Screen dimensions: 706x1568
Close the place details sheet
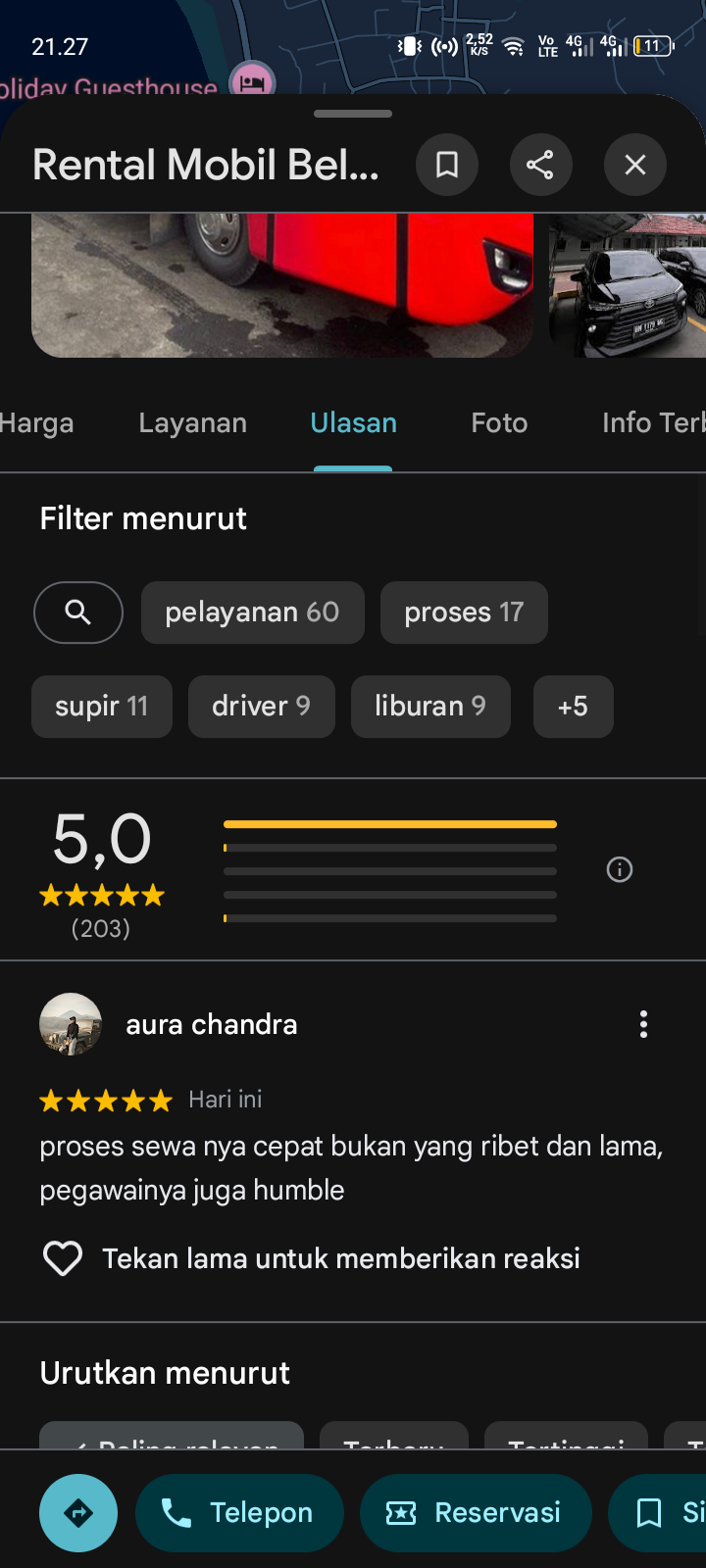coord(635,165)
